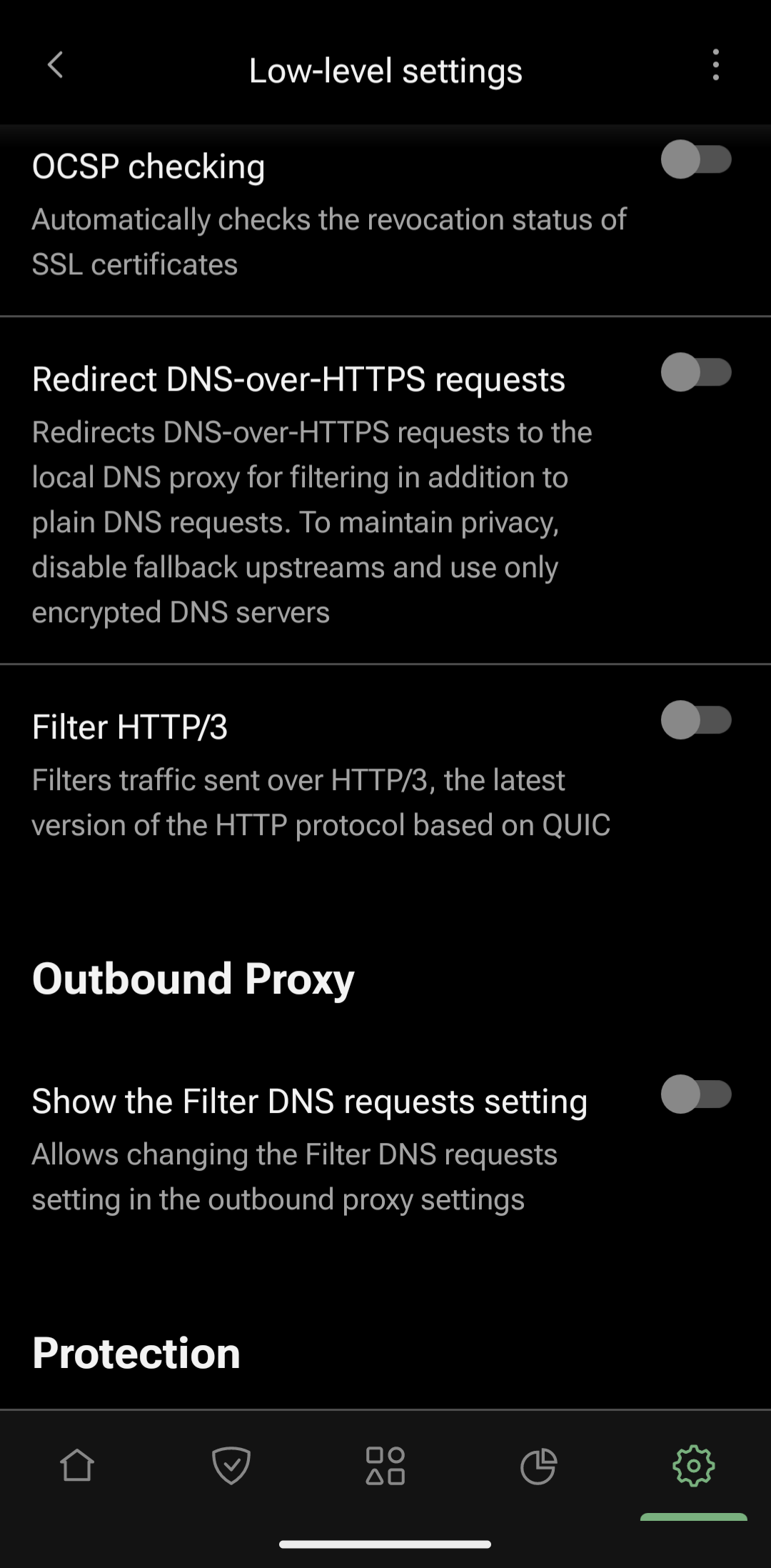The image size is (771, 1568).
Task: Open the Statistics pie chart tab
Action: pyautogui.click(x=538, y=1466)
